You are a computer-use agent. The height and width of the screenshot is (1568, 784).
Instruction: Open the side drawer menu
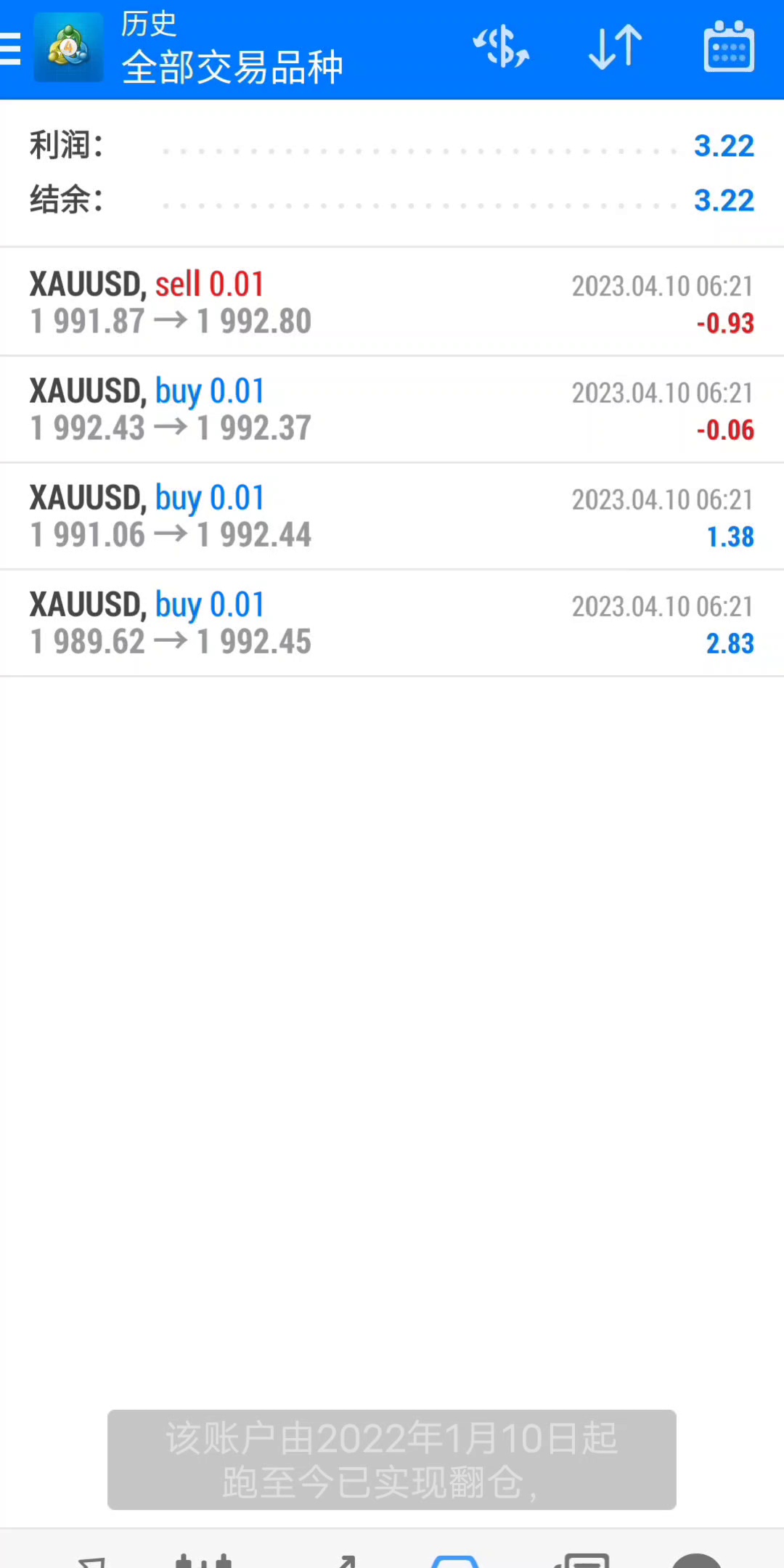click(12, 49)
